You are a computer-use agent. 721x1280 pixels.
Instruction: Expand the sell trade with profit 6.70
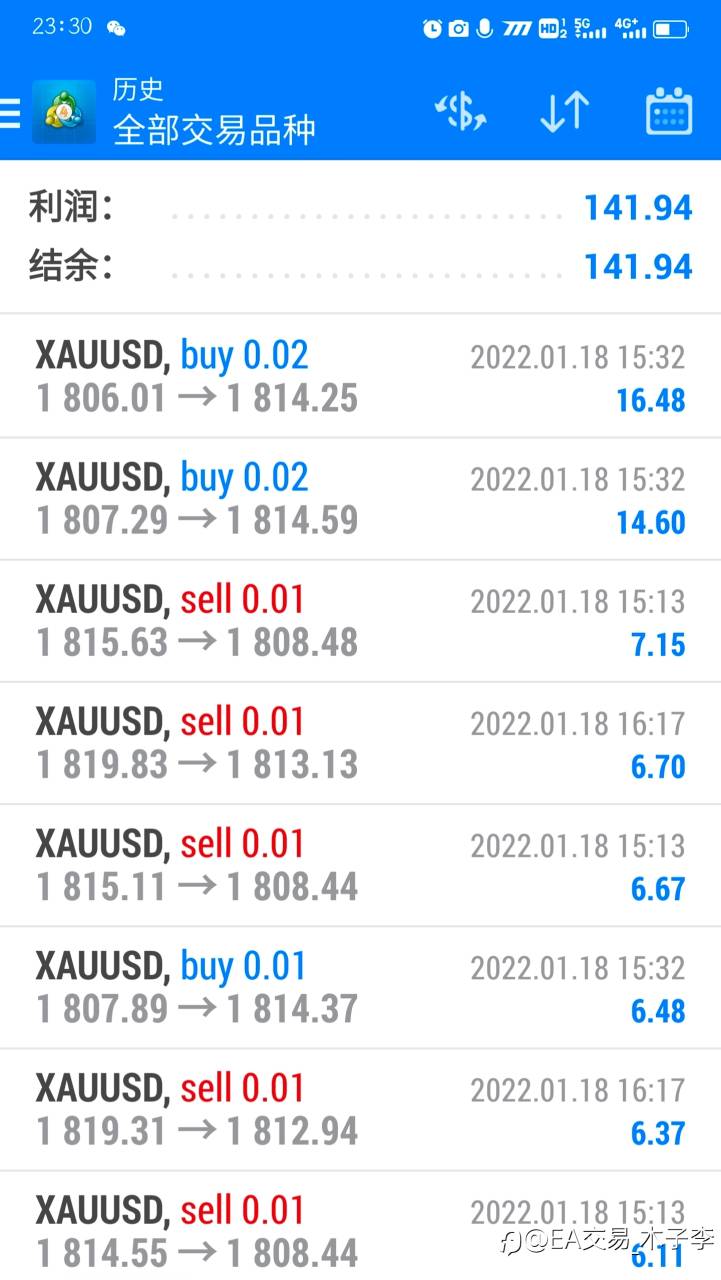pyautogui.click(x=360, y=743)
